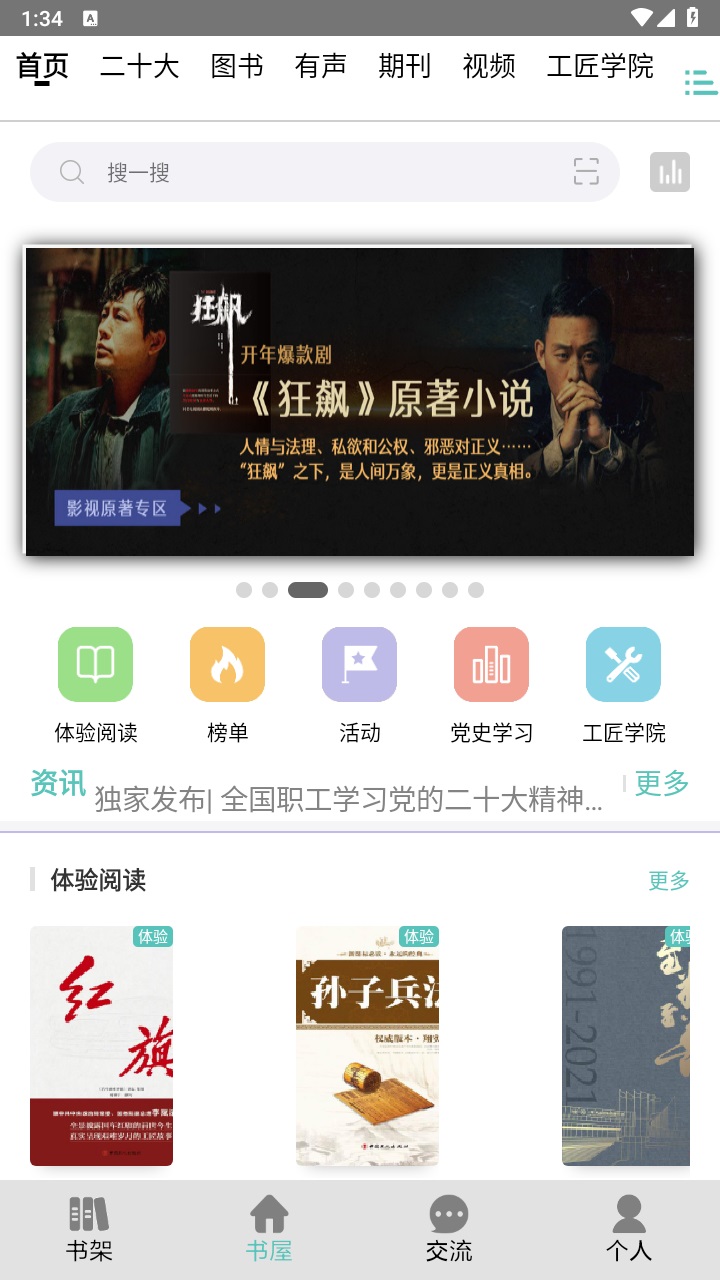The image size is (720, 1280).
Task: Open the 孙子兵法 book cover
Action: pos(366,1043)
